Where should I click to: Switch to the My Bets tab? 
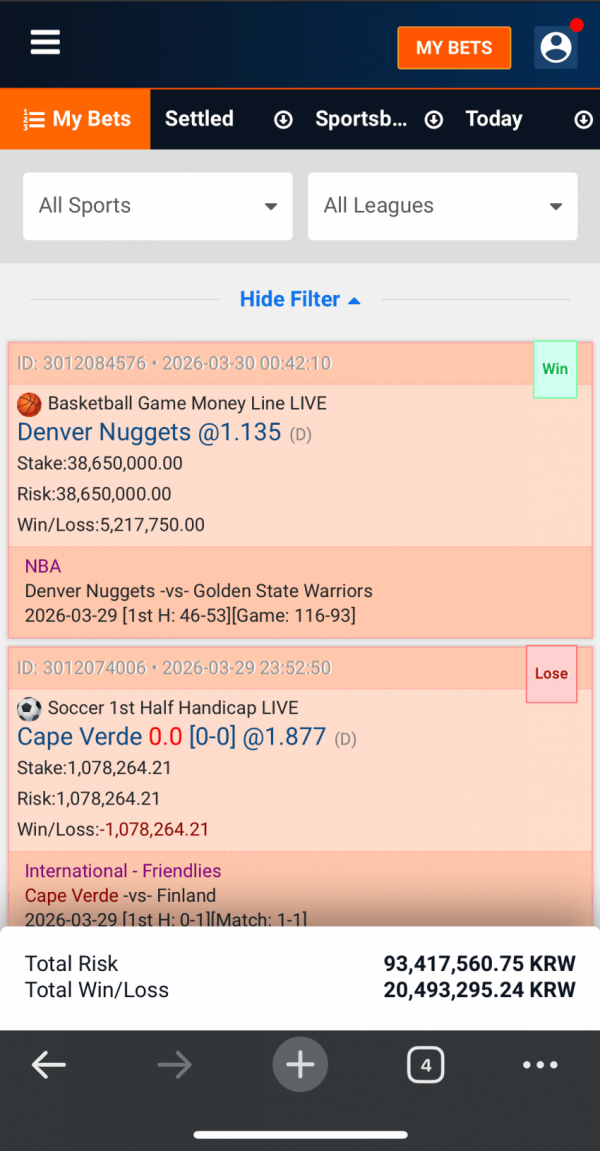click(x=76, y=119)
